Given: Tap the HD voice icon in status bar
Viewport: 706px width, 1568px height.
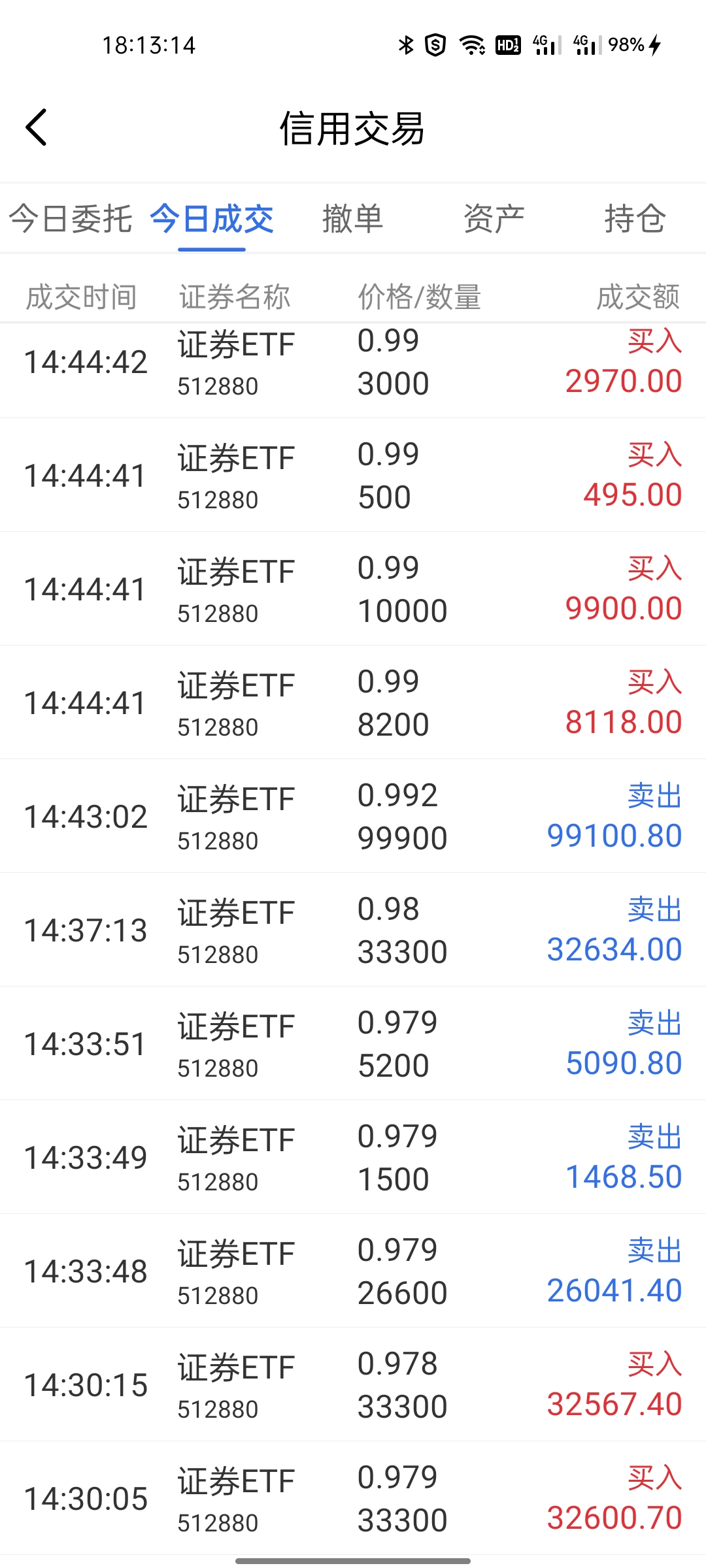Looking at the screenshot, I should point(509,44).
